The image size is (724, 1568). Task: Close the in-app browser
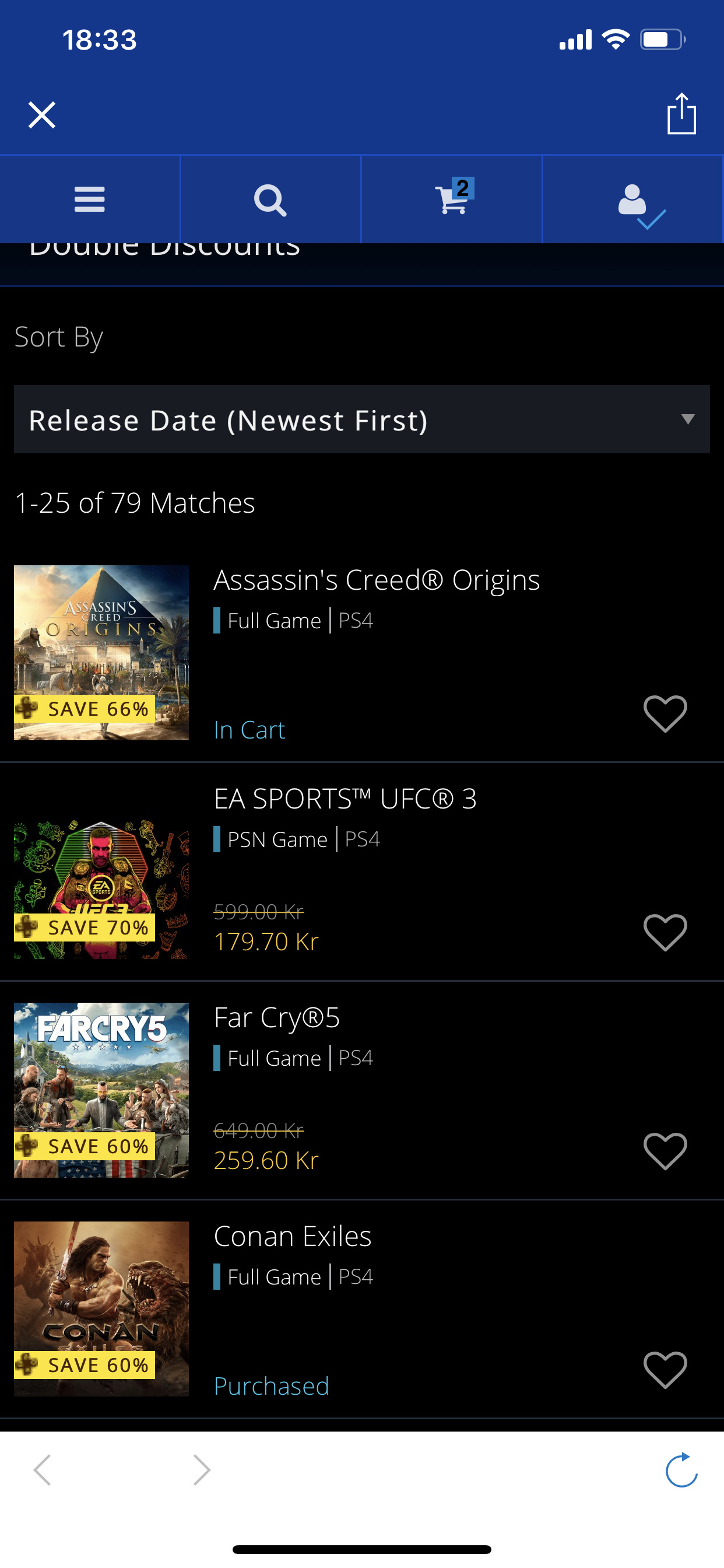(x=41, y=114)
